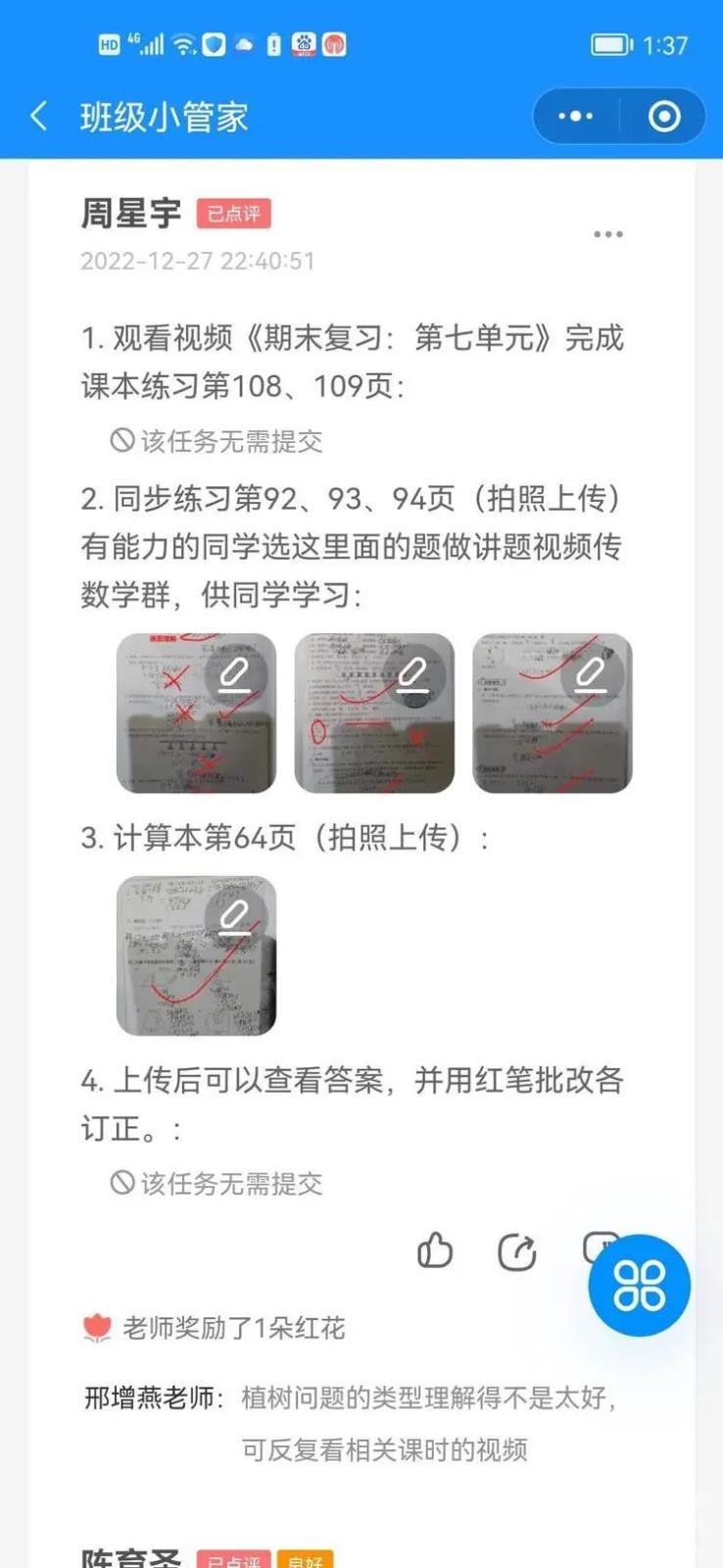Tap the blue floating menu button

tap(639, 1285)
